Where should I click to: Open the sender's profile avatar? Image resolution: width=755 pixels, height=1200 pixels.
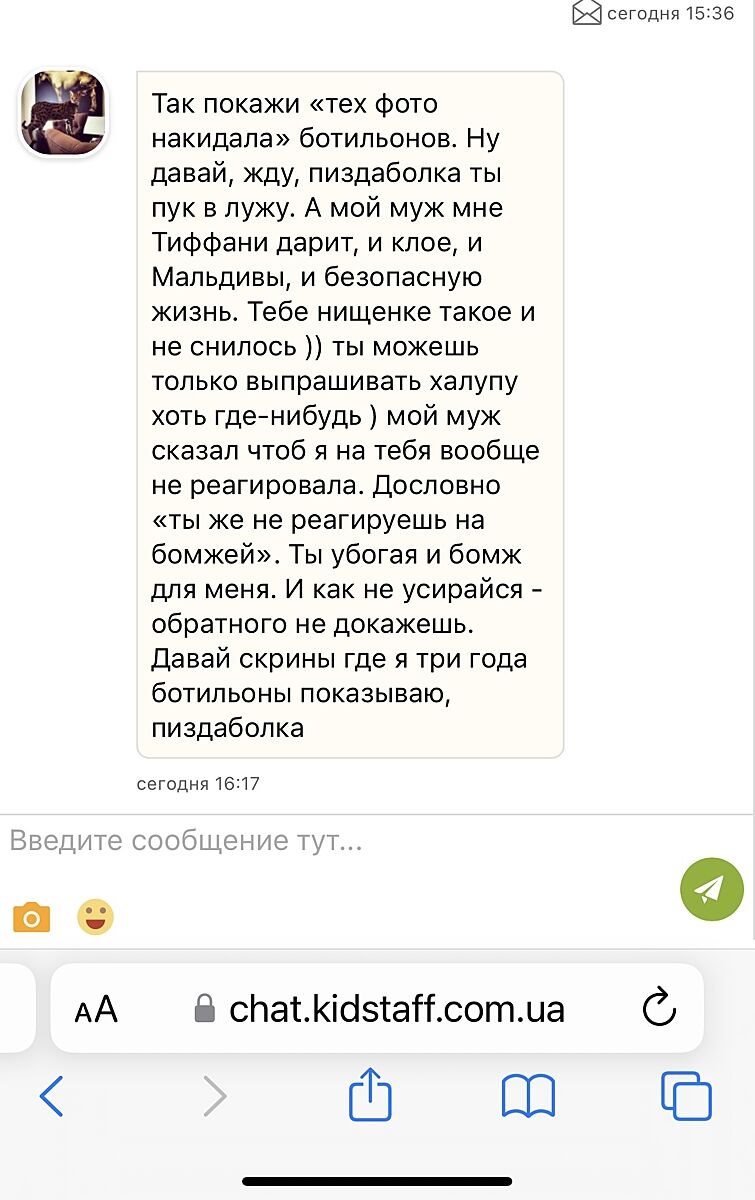[x=63, y=113]
